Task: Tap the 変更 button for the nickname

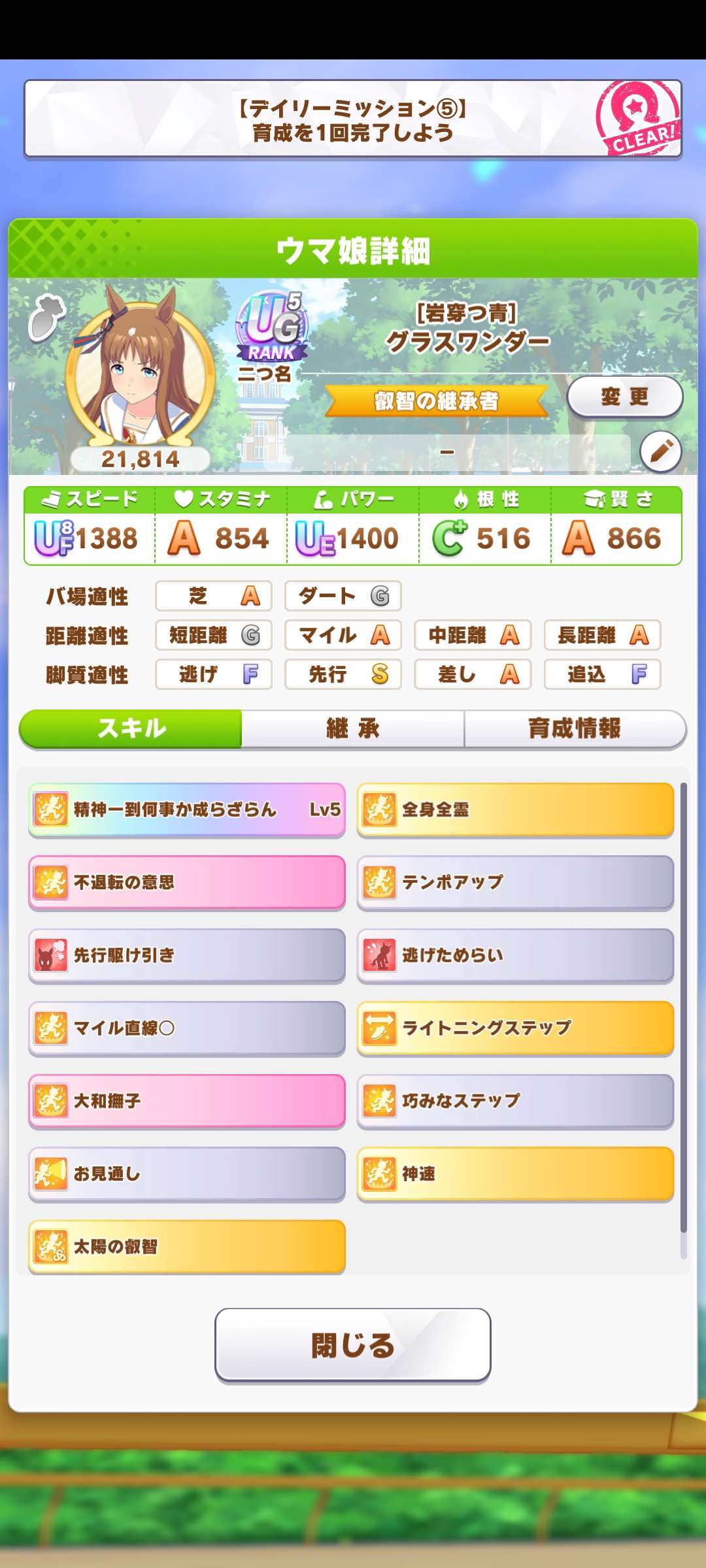Action: tap(624, 397)
